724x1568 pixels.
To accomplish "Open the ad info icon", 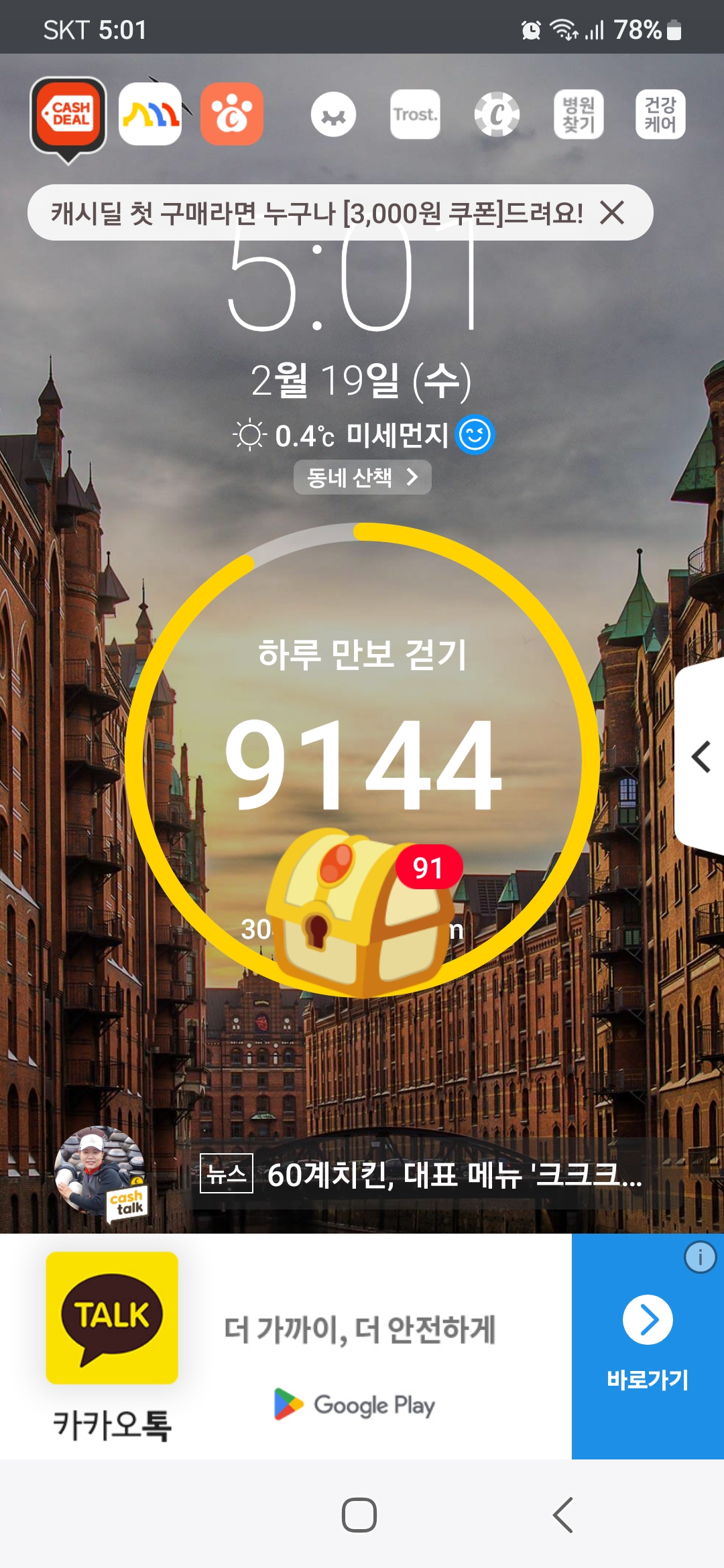I will tap(700, 1257).
